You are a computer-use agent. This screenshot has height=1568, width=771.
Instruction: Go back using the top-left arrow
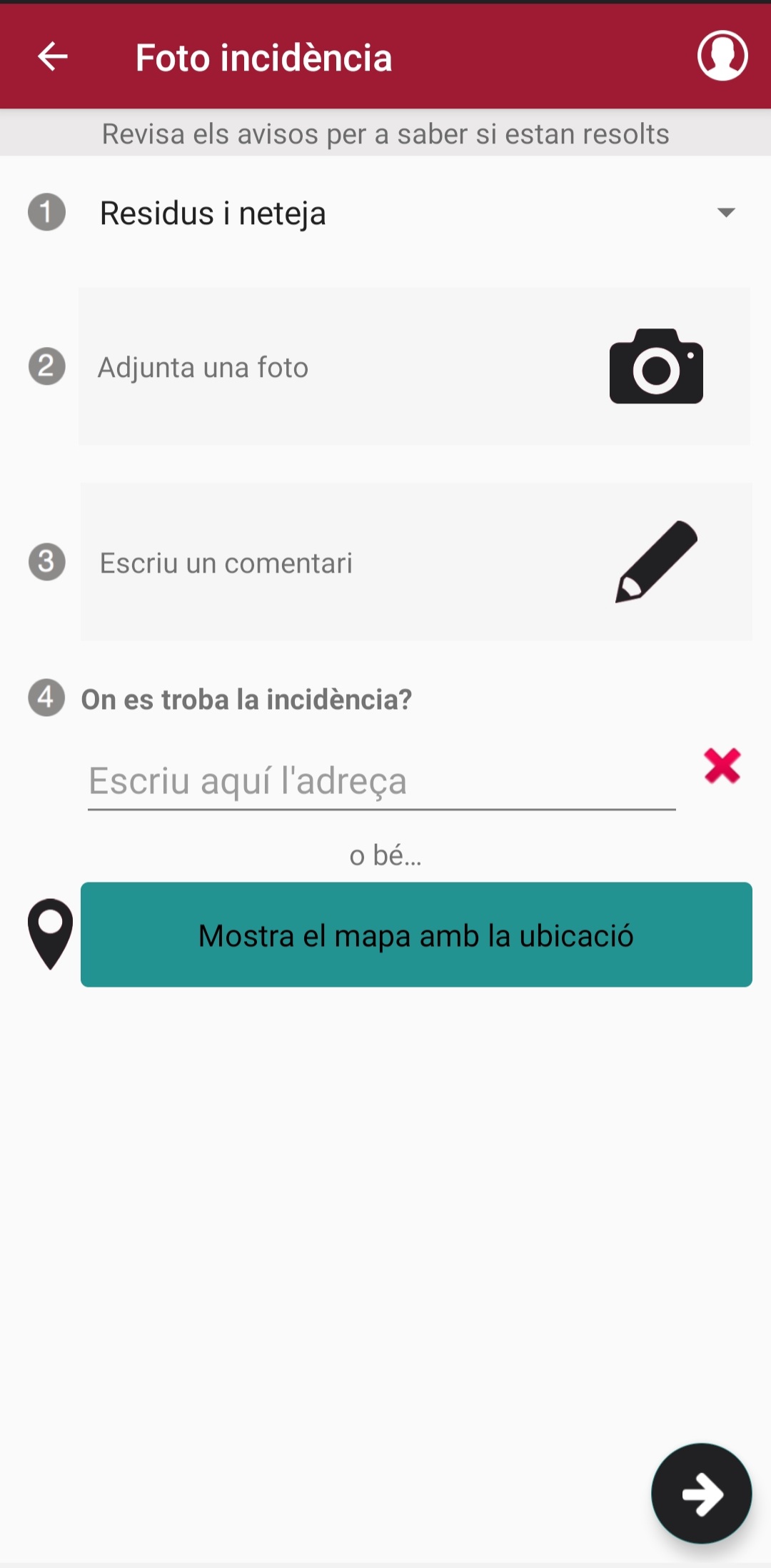click(x=53, y=56)
